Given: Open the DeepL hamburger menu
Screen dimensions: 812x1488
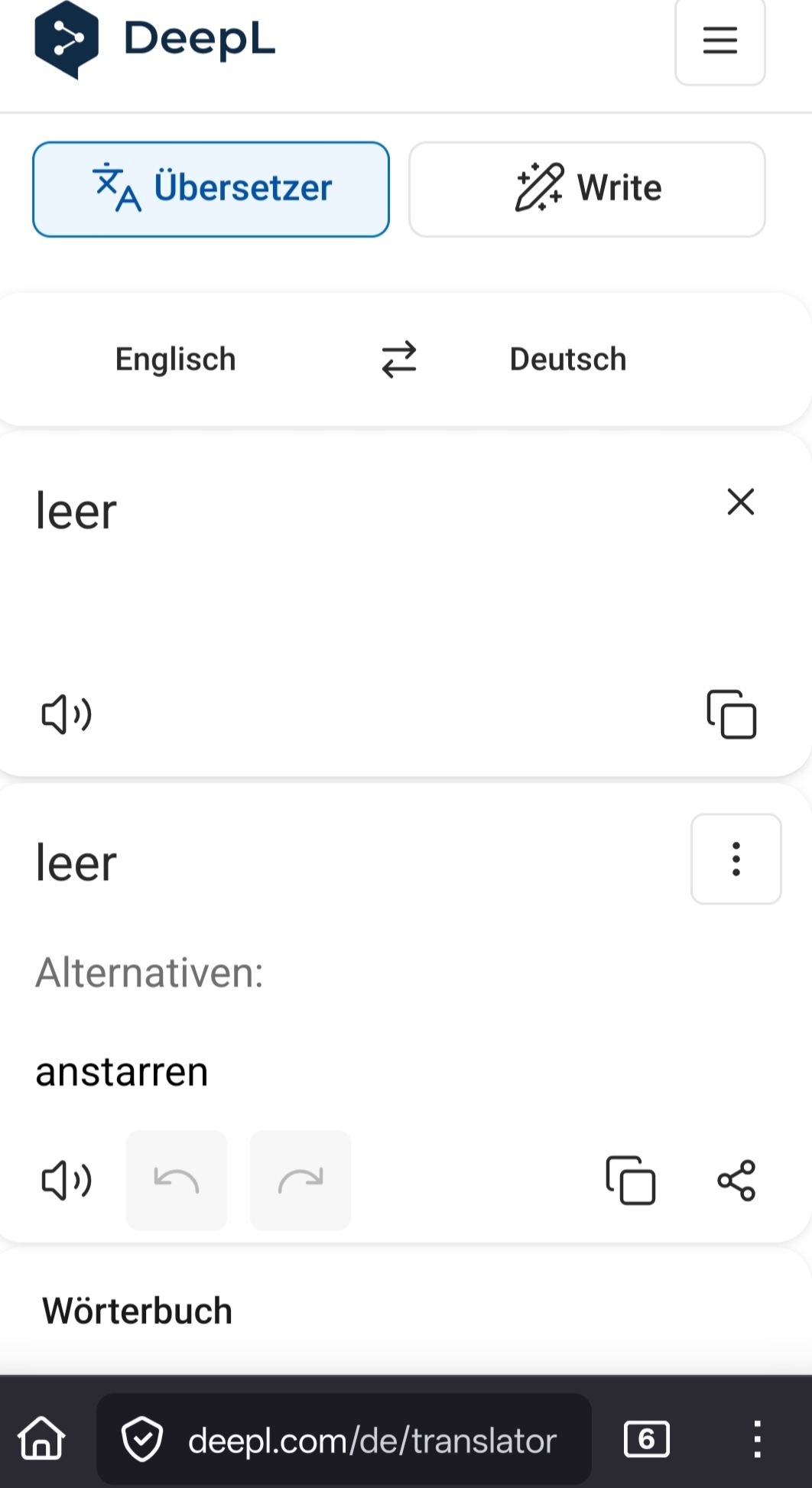Looking at the screenshot, I should coord(719,40).
